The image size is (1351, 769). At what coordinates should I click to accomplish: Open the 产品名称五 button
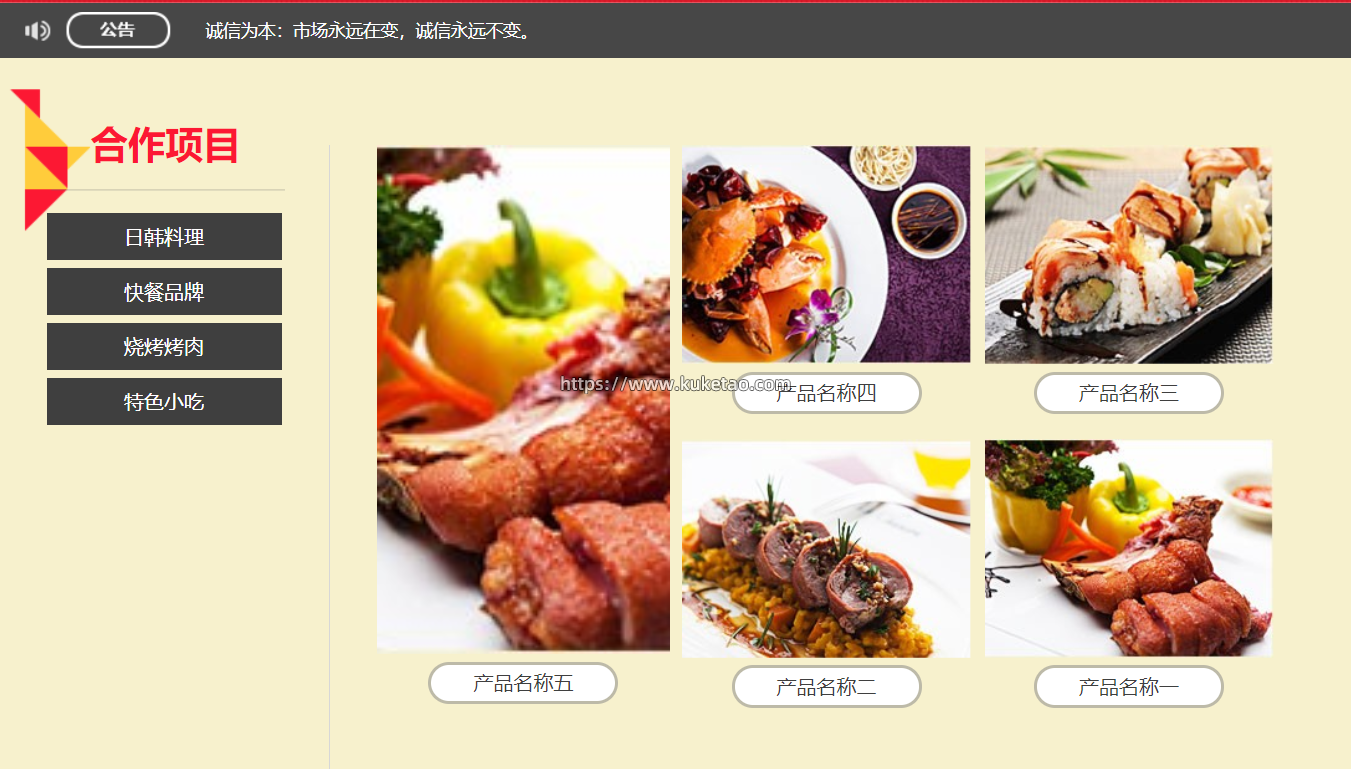tap(522, 683)
